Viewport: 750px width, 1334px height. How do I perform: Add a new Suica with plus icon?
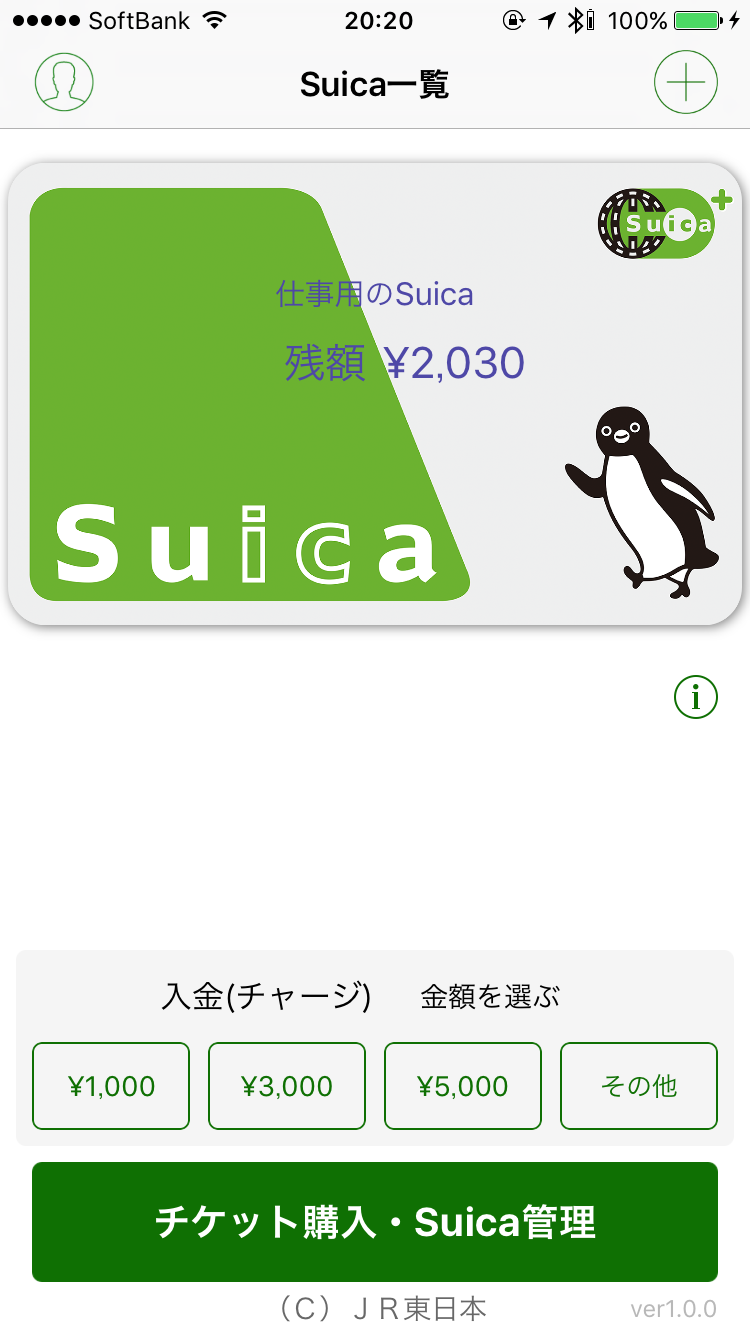tap(686, 82)
